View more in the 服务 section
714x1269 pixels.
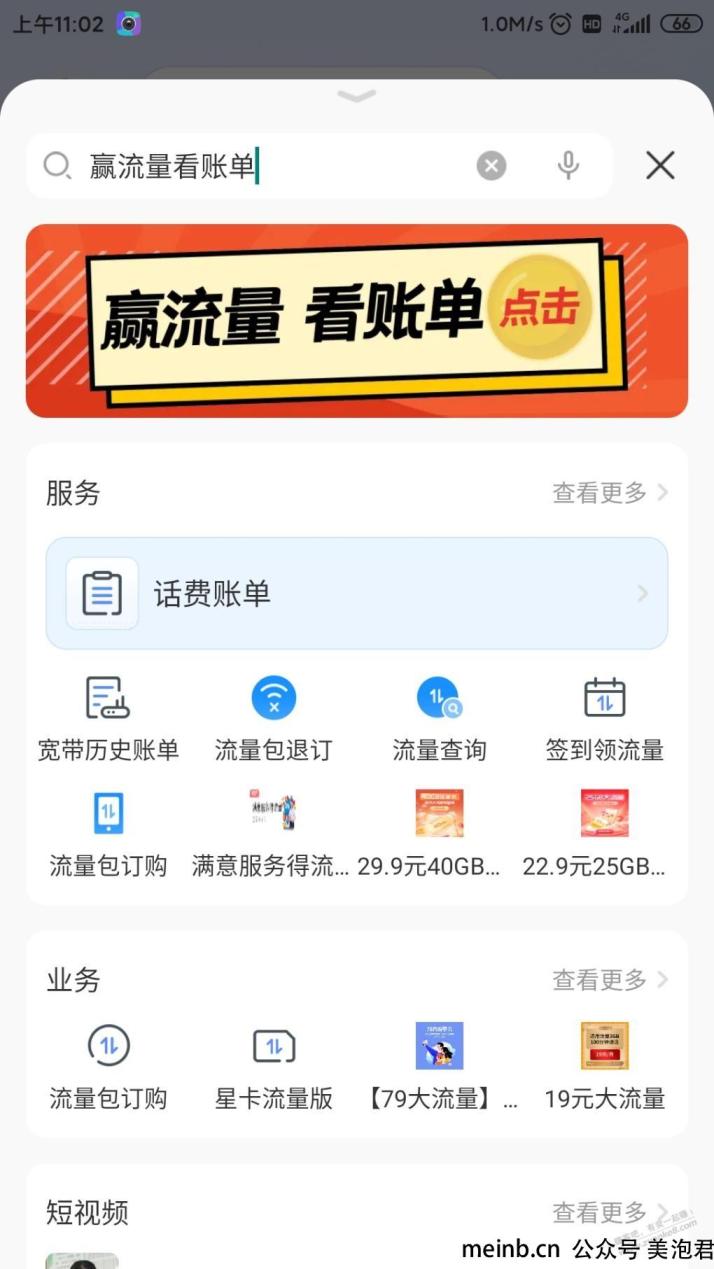[609, 493]
